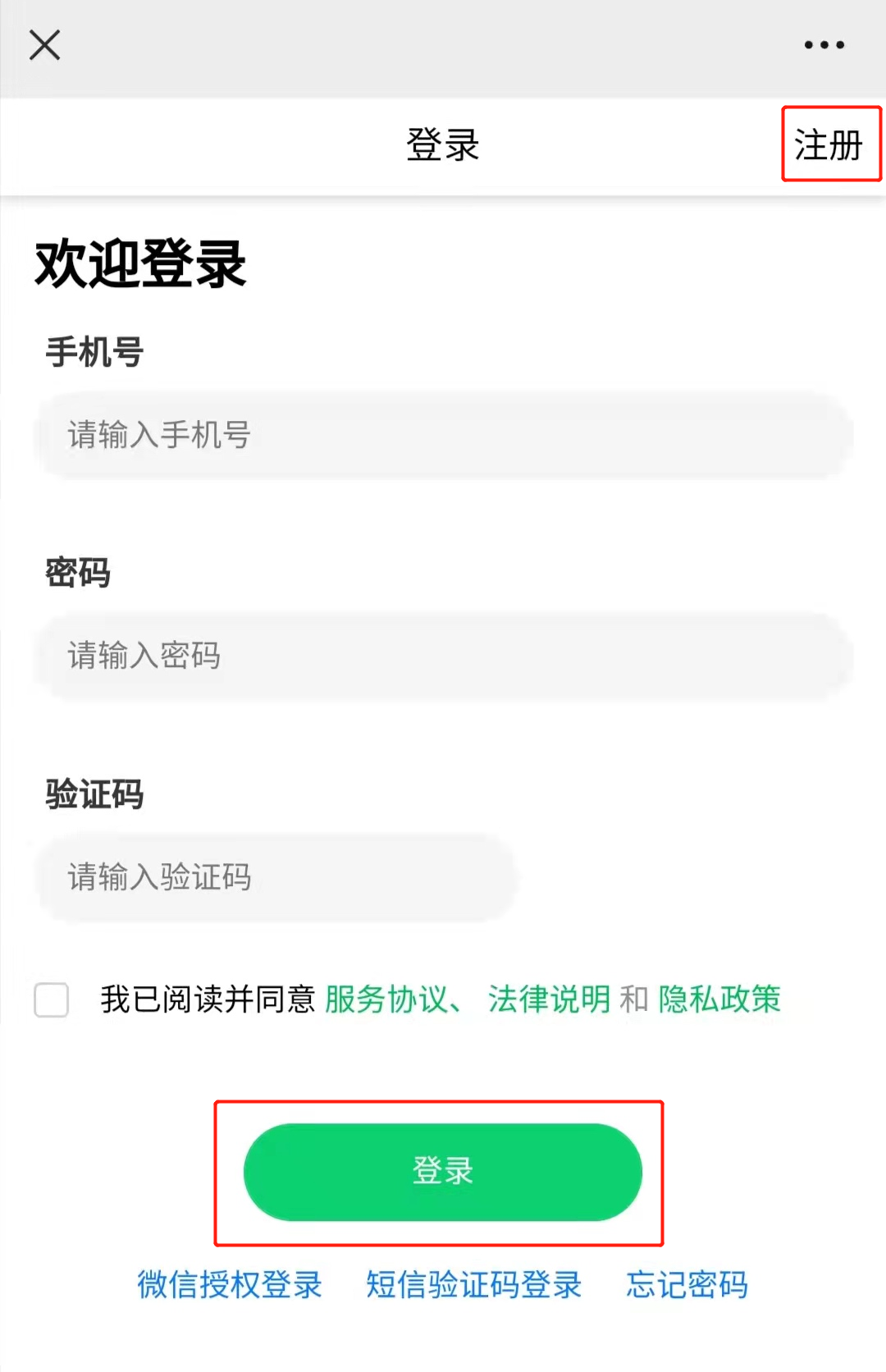Tap the green 登录 button
The image size is (886, 1372).
pos(442,1172)
